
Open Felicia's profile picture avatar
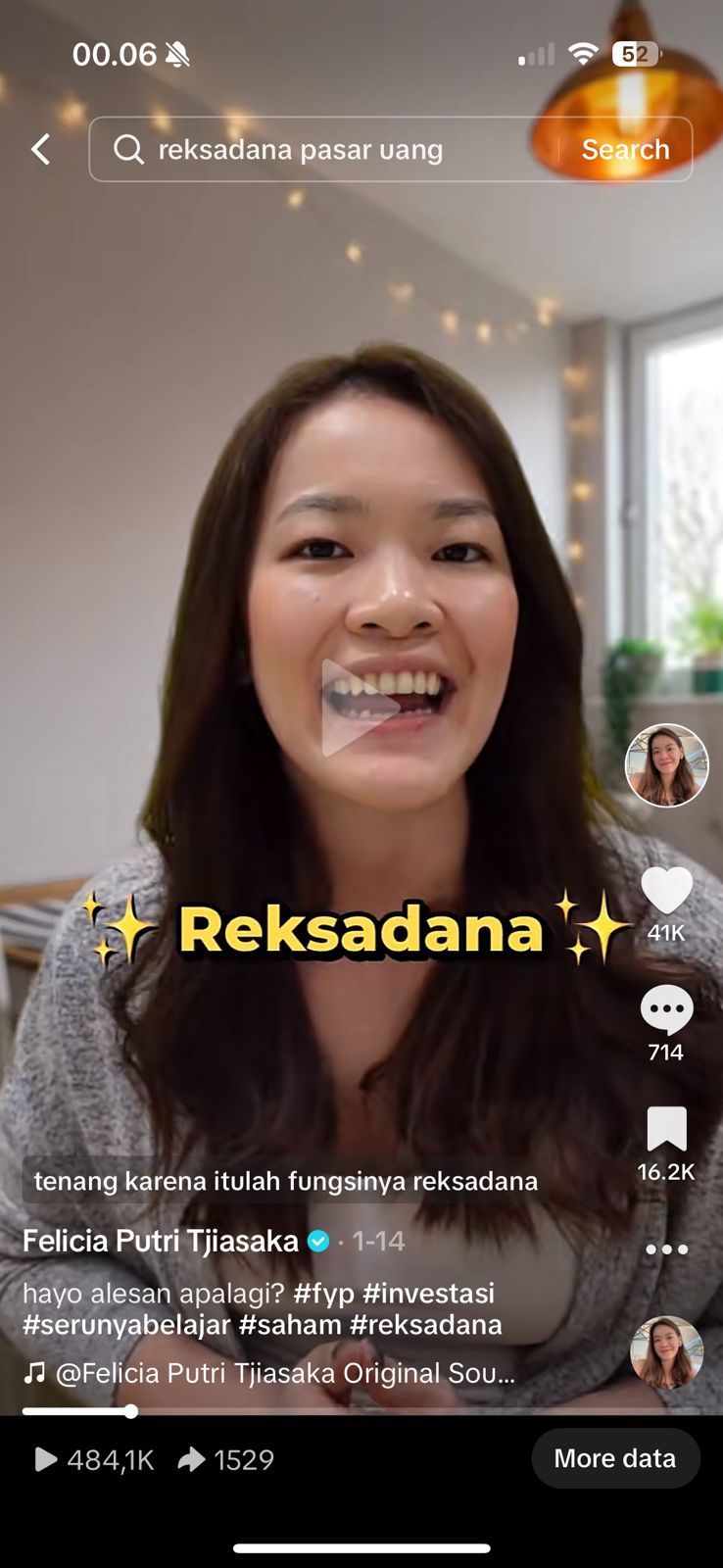666,765
